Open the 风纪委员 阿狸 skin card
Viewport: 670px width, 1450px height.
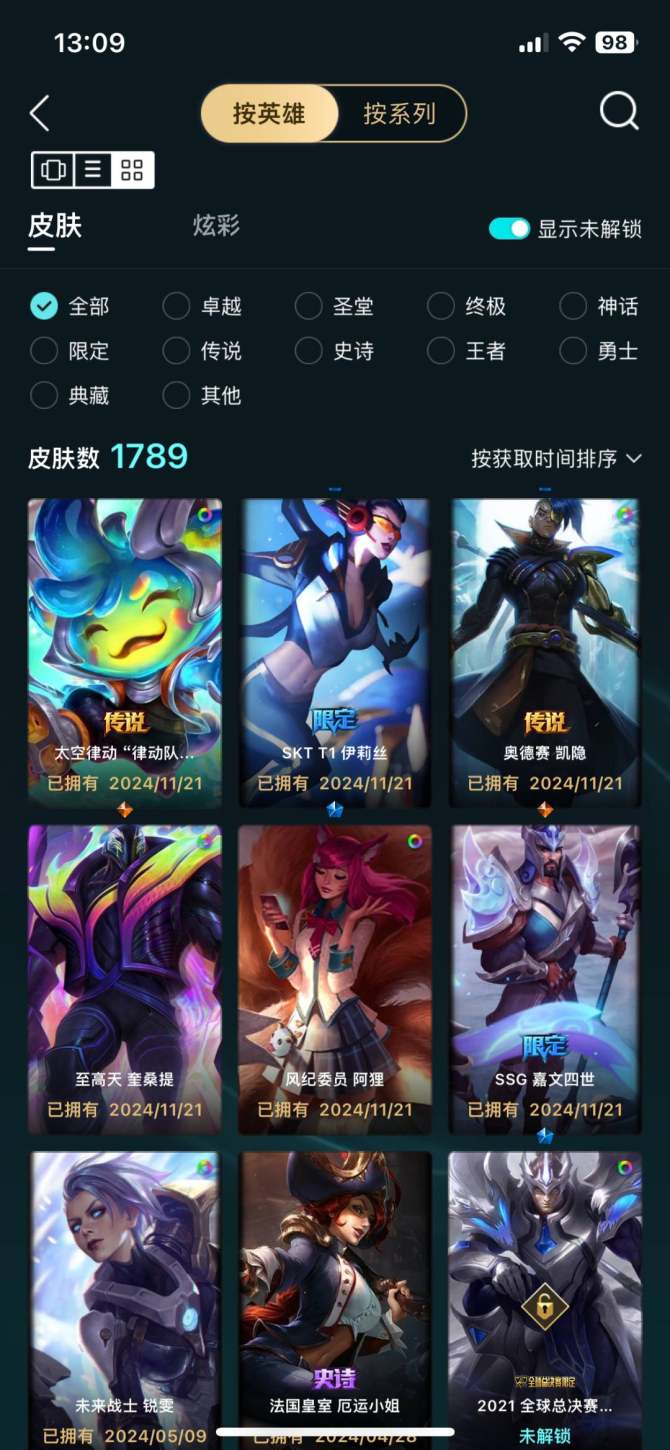coord(335,976)
